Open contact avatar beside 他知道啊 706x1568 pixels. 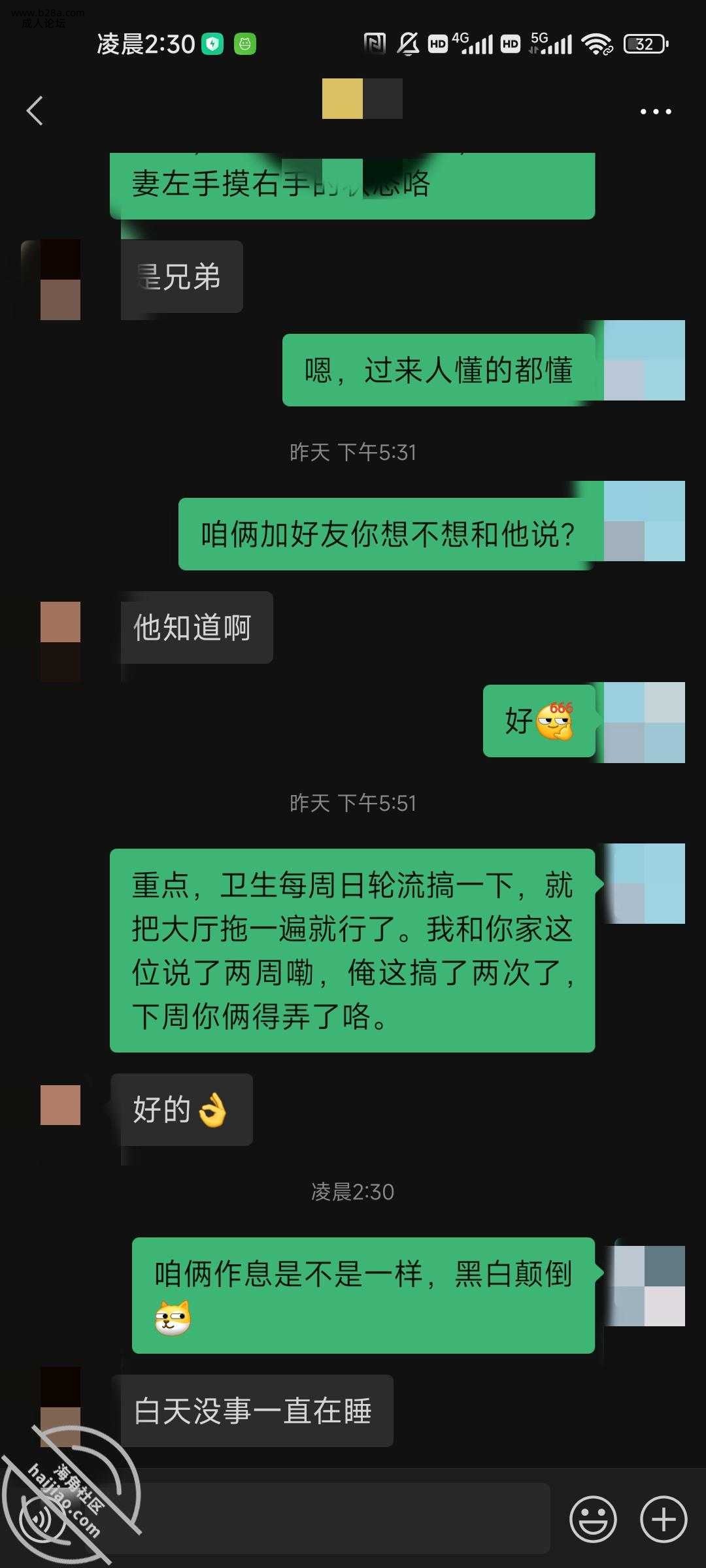pyautogui.click(x=60, y=642)
